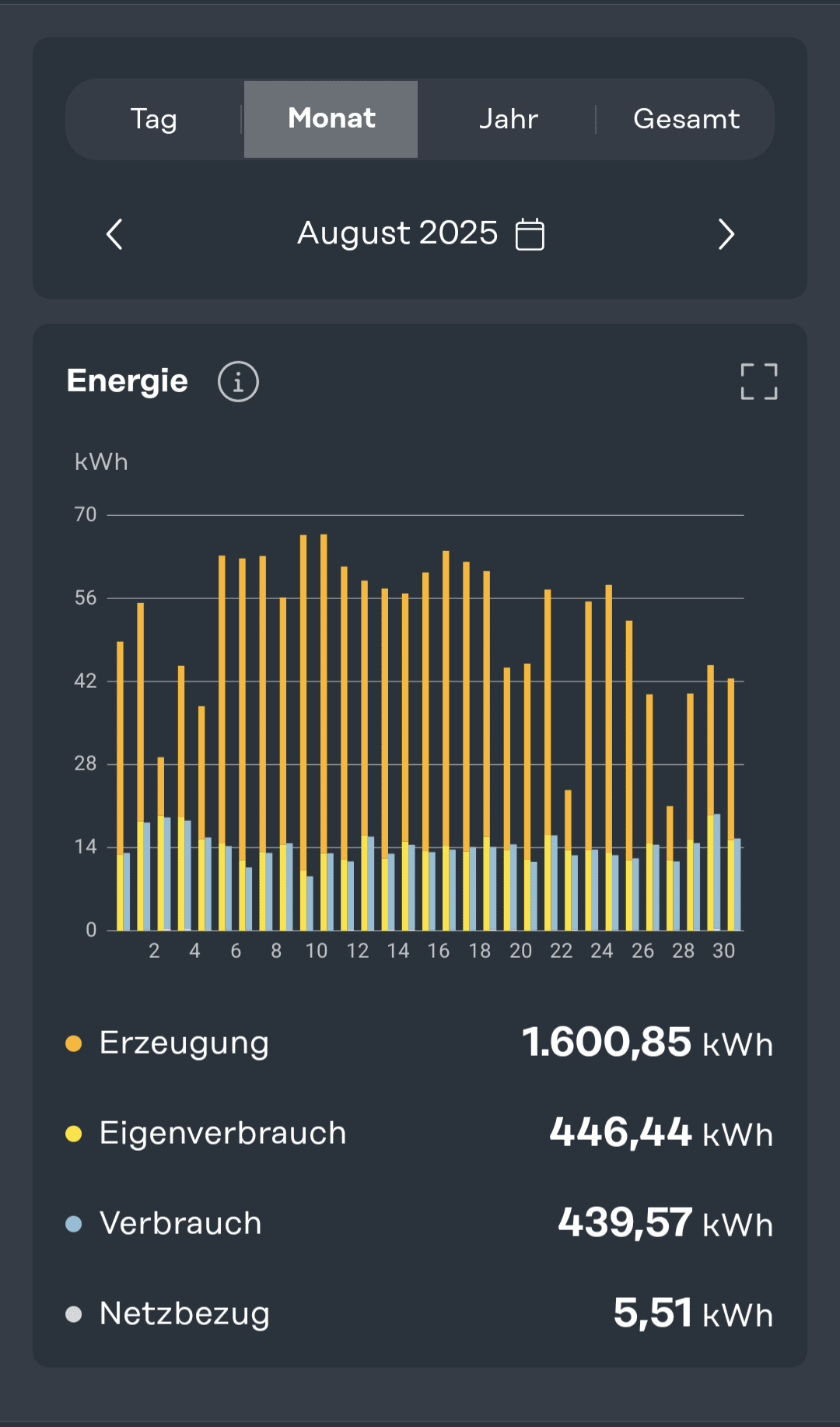
Task: Go to the next month
Action: pyautogui.click(x=726, y=234)
